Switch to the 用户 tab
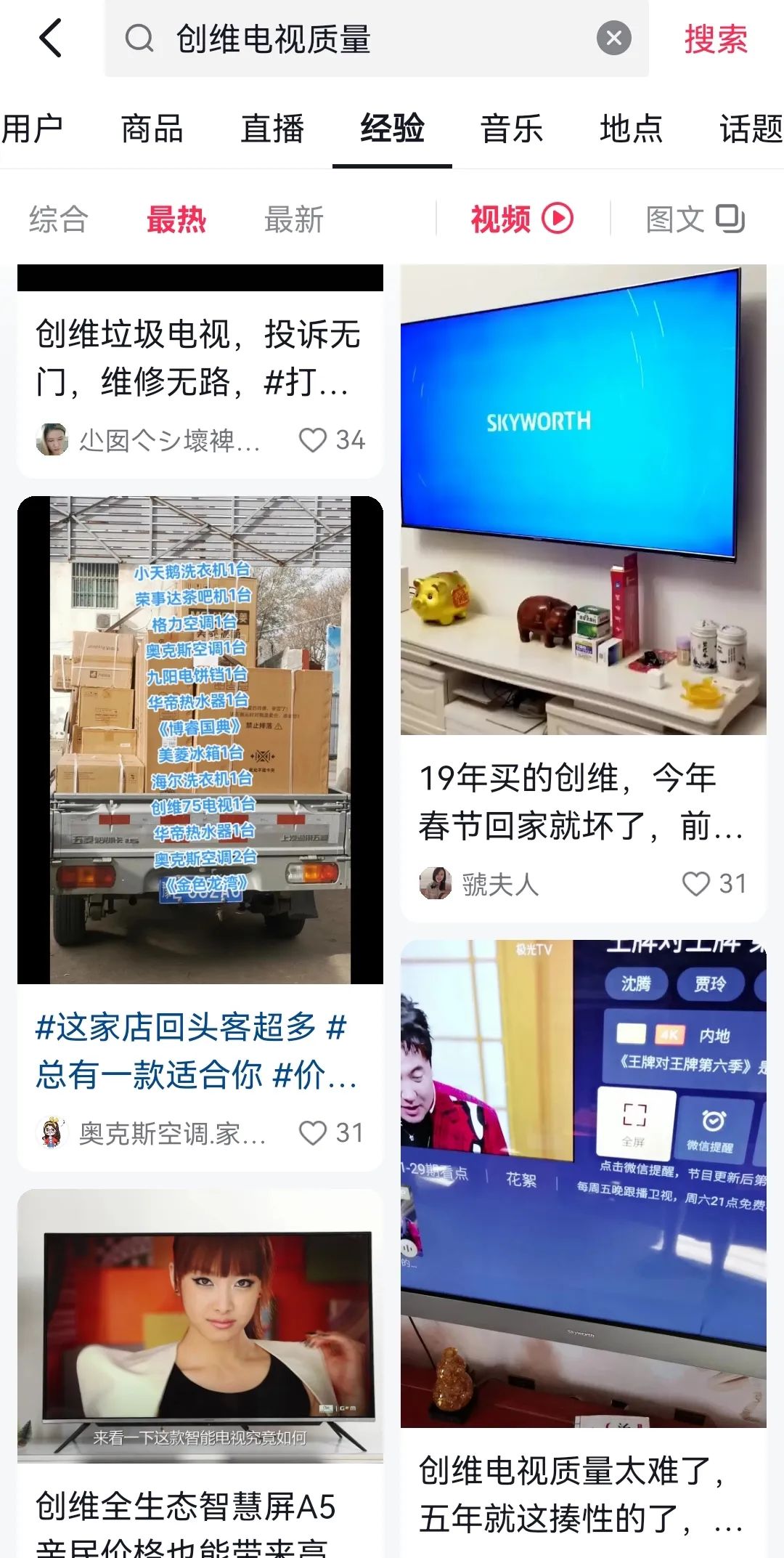This screenshot has height=1558, width=784. [33, 129]
